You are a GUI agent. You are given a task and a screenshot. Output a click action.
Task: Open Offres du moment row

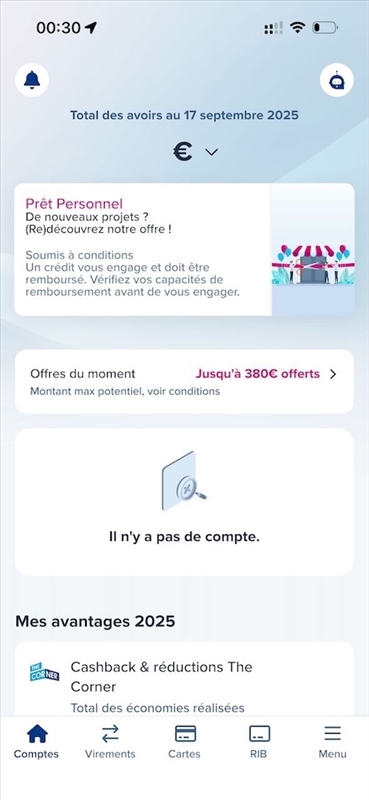[184, 382]
